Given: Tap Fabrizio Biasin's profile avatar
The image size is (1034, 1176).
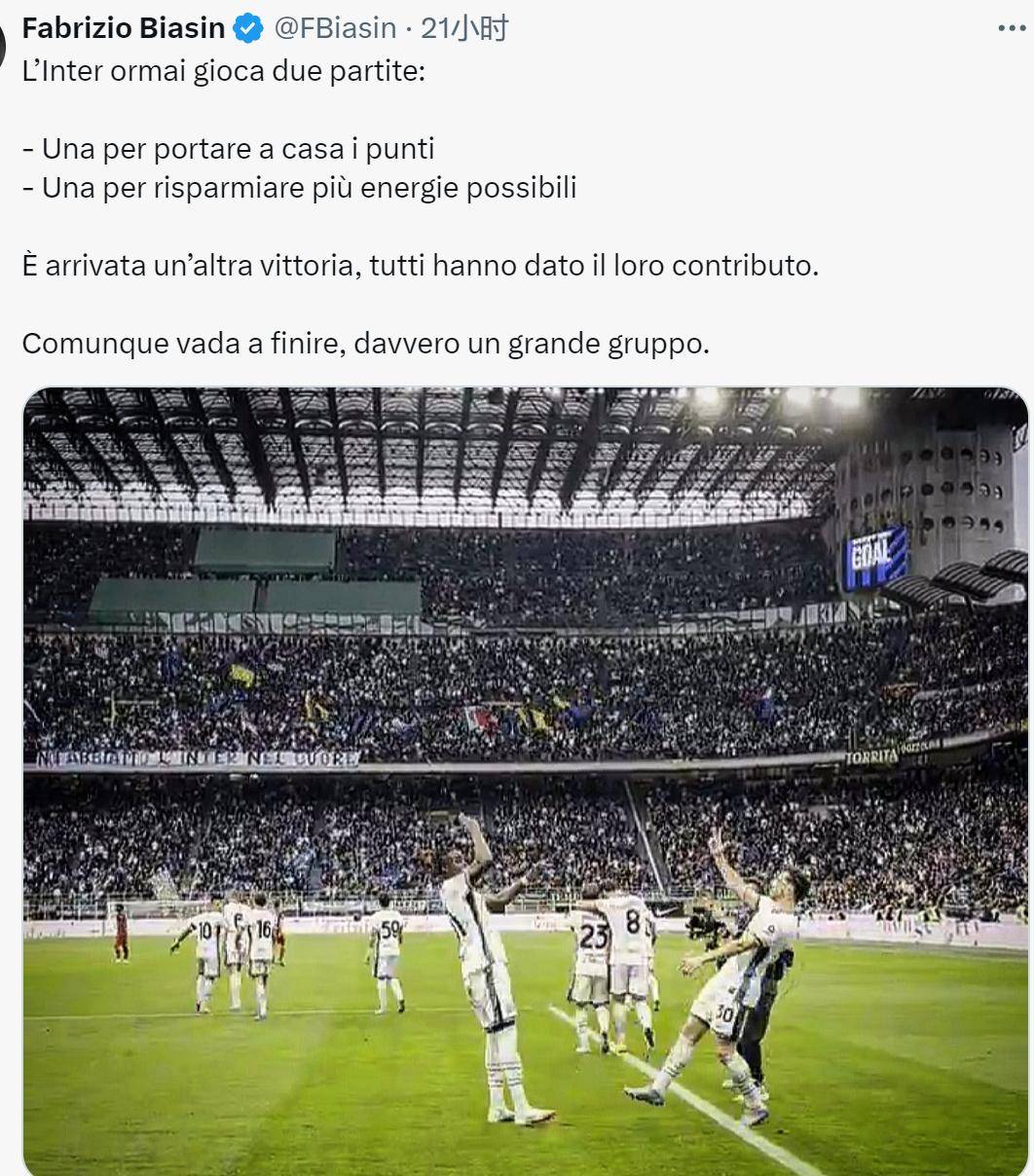Looking at the screenshot, I should [3, 39].
